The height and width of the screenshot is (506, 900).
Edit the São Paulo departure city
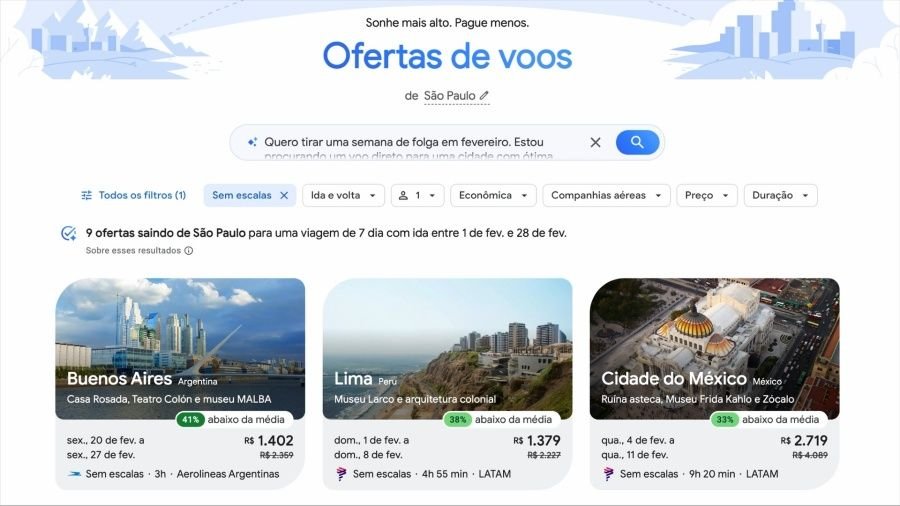pyautogui.click(x=456, y=96)
